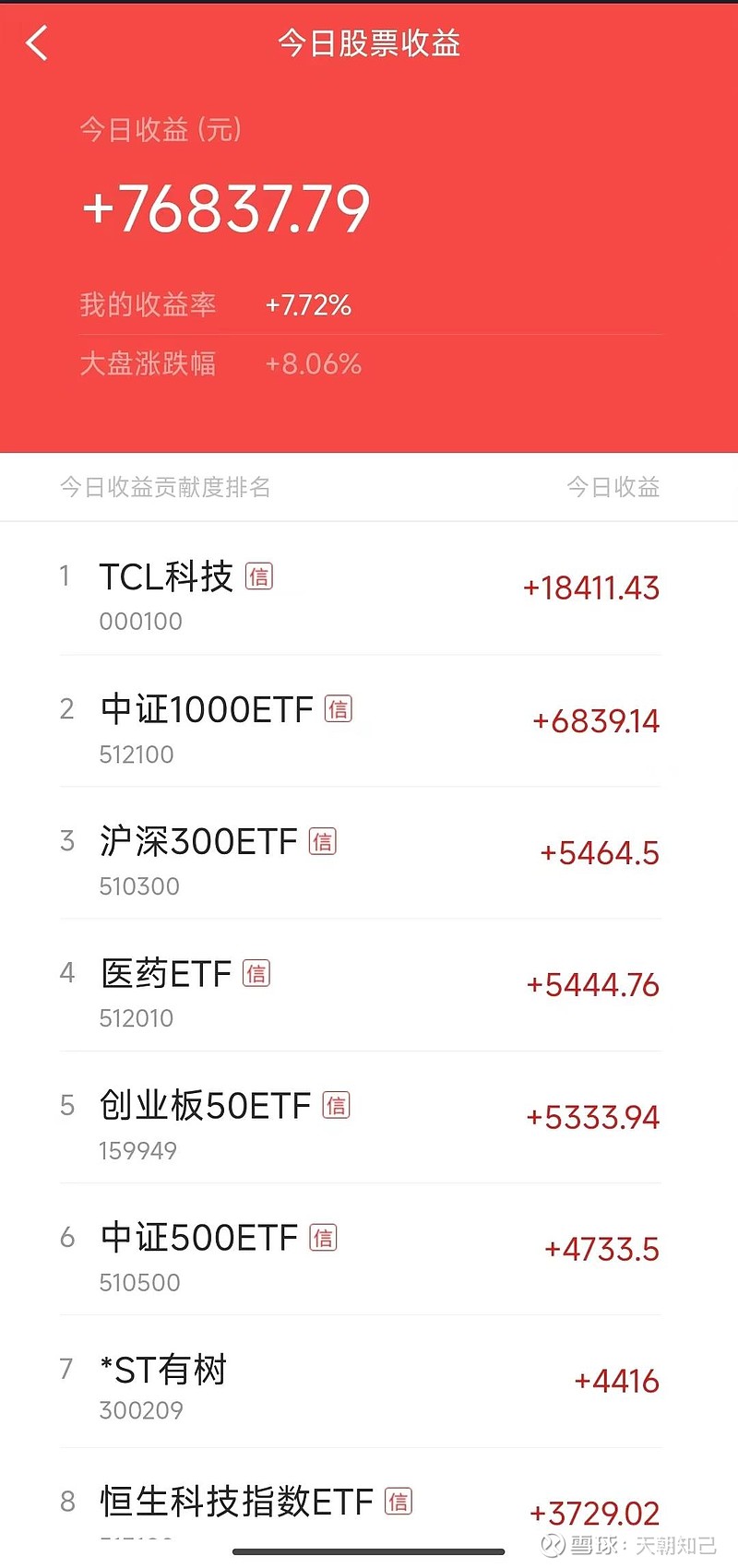Select the 信 icon next to 医药ETF
738x1568 pixels.
pos(258,973)
